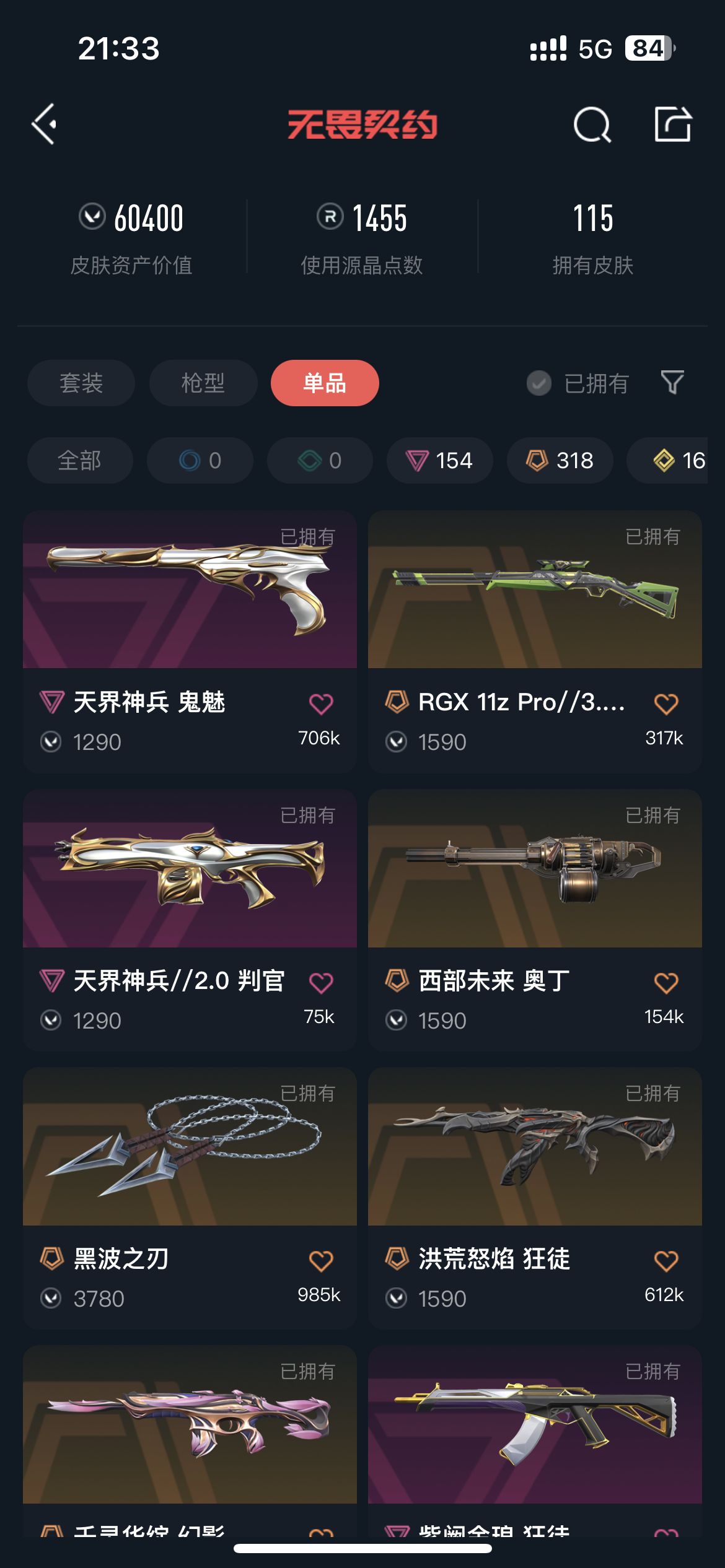The height and width of the screenshot is (1568, 725).
Task: Open the 天界神兵//2.0 判官 skin card
Action: coord(190,869)
